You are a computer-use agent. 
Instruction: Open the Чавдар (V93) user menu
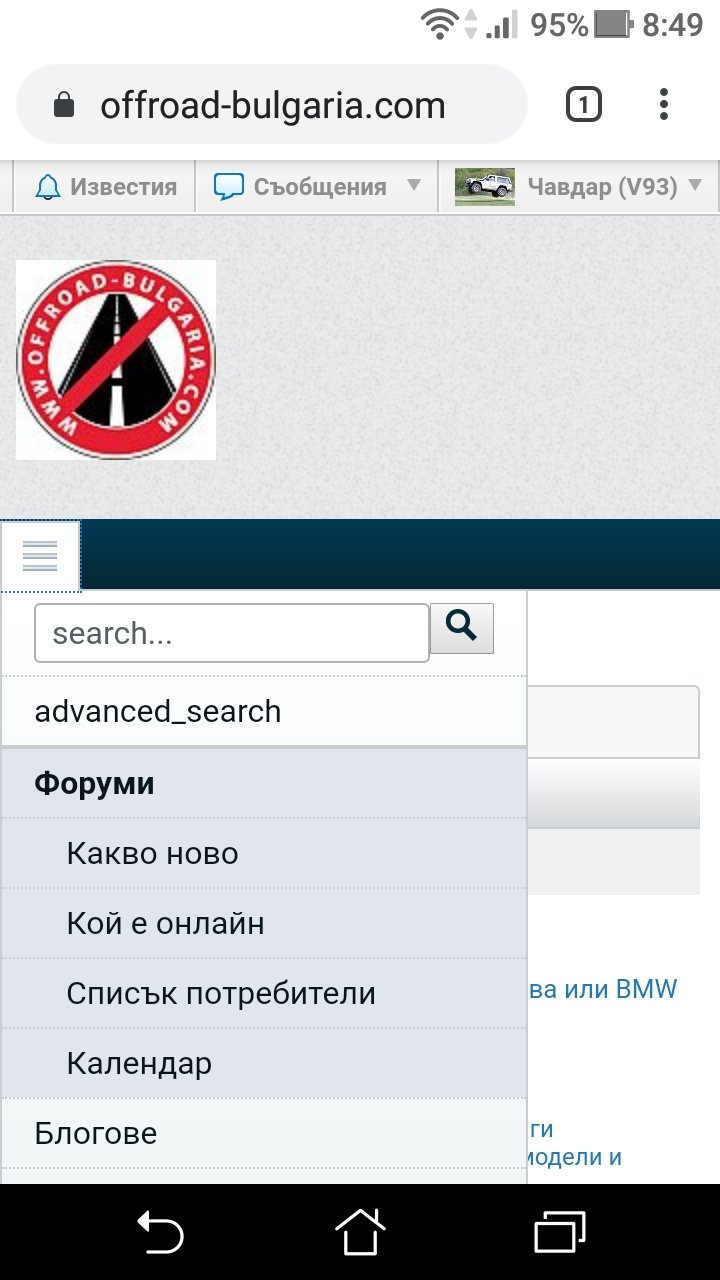pos(580,187)
